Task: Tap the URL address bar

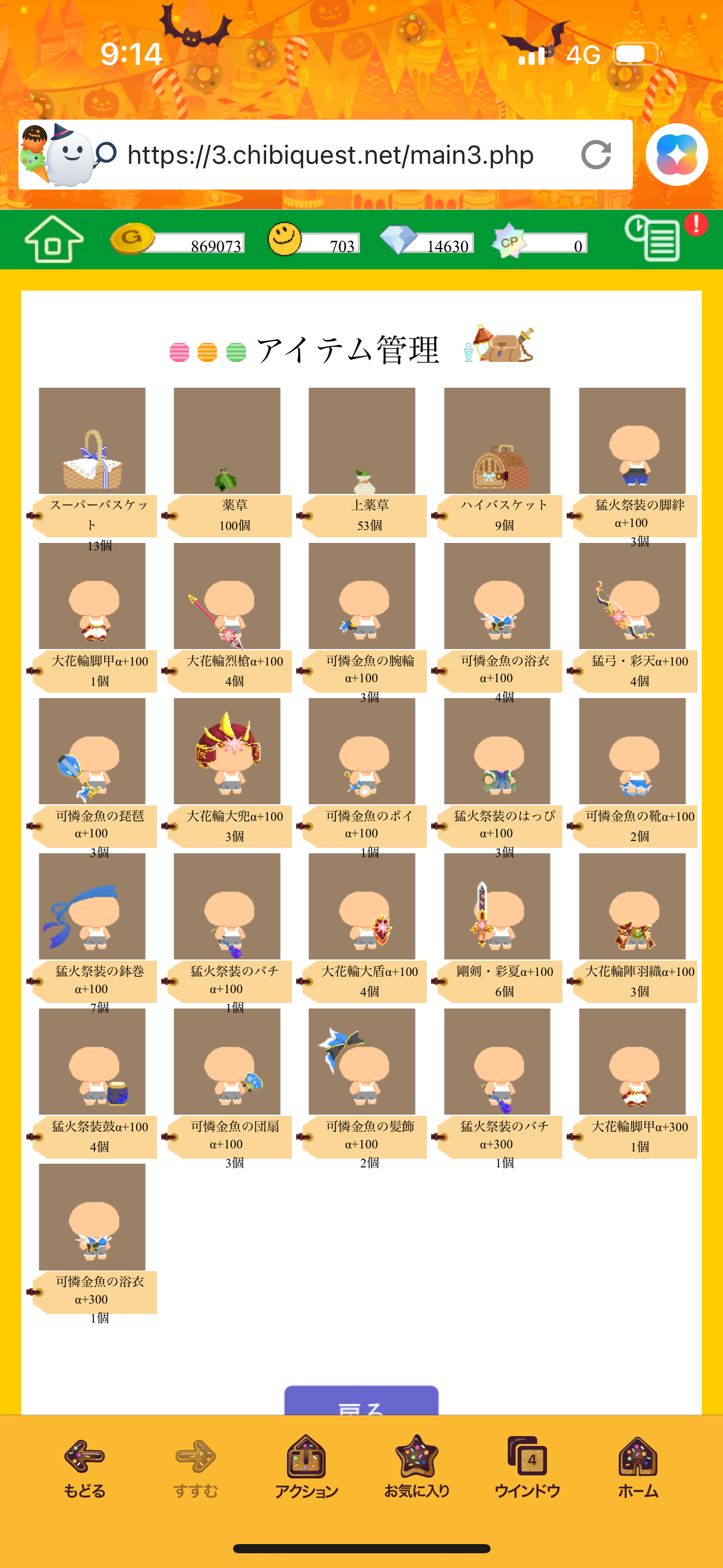Action: point(331,155)
